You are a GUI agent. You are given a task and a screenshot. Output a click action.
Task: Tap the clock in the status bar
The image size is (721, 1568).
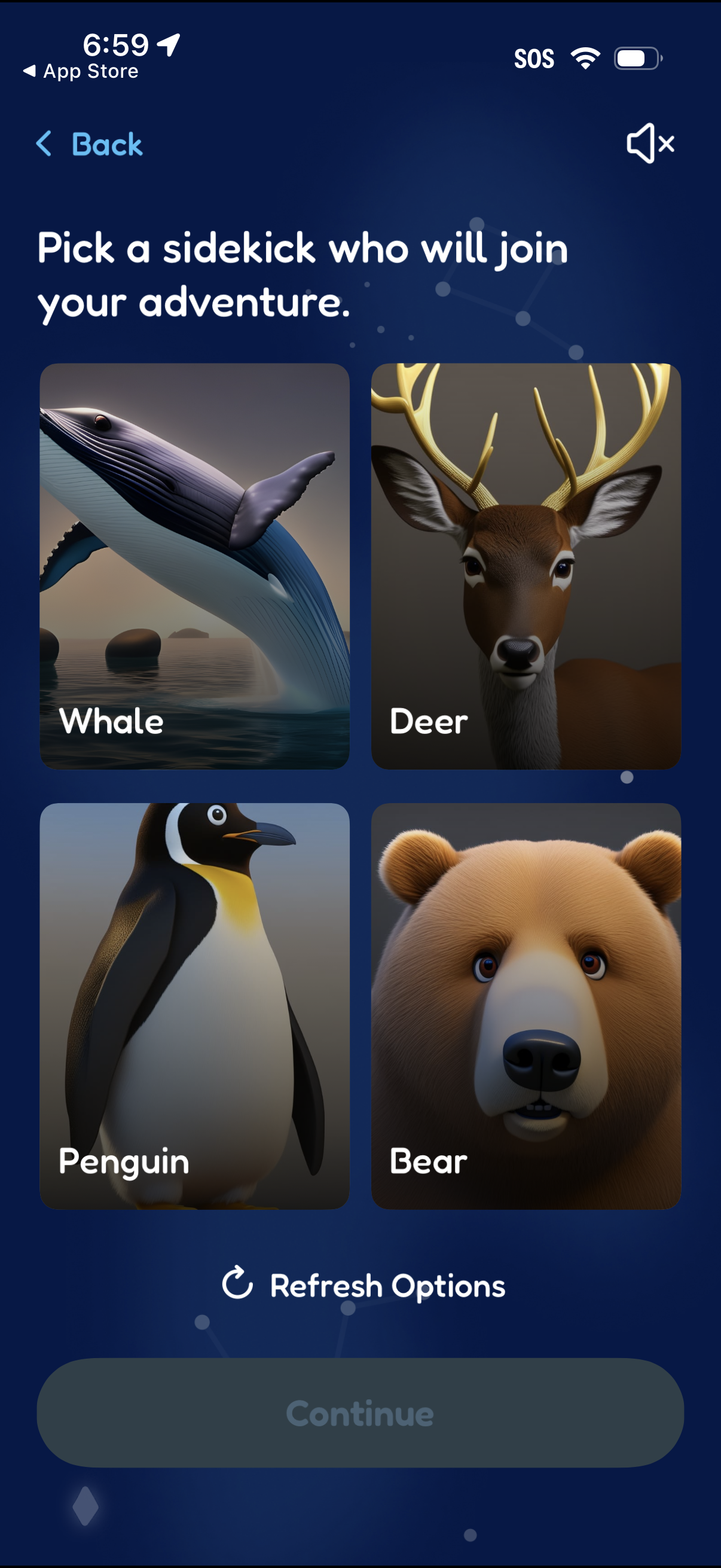[115, 44]
